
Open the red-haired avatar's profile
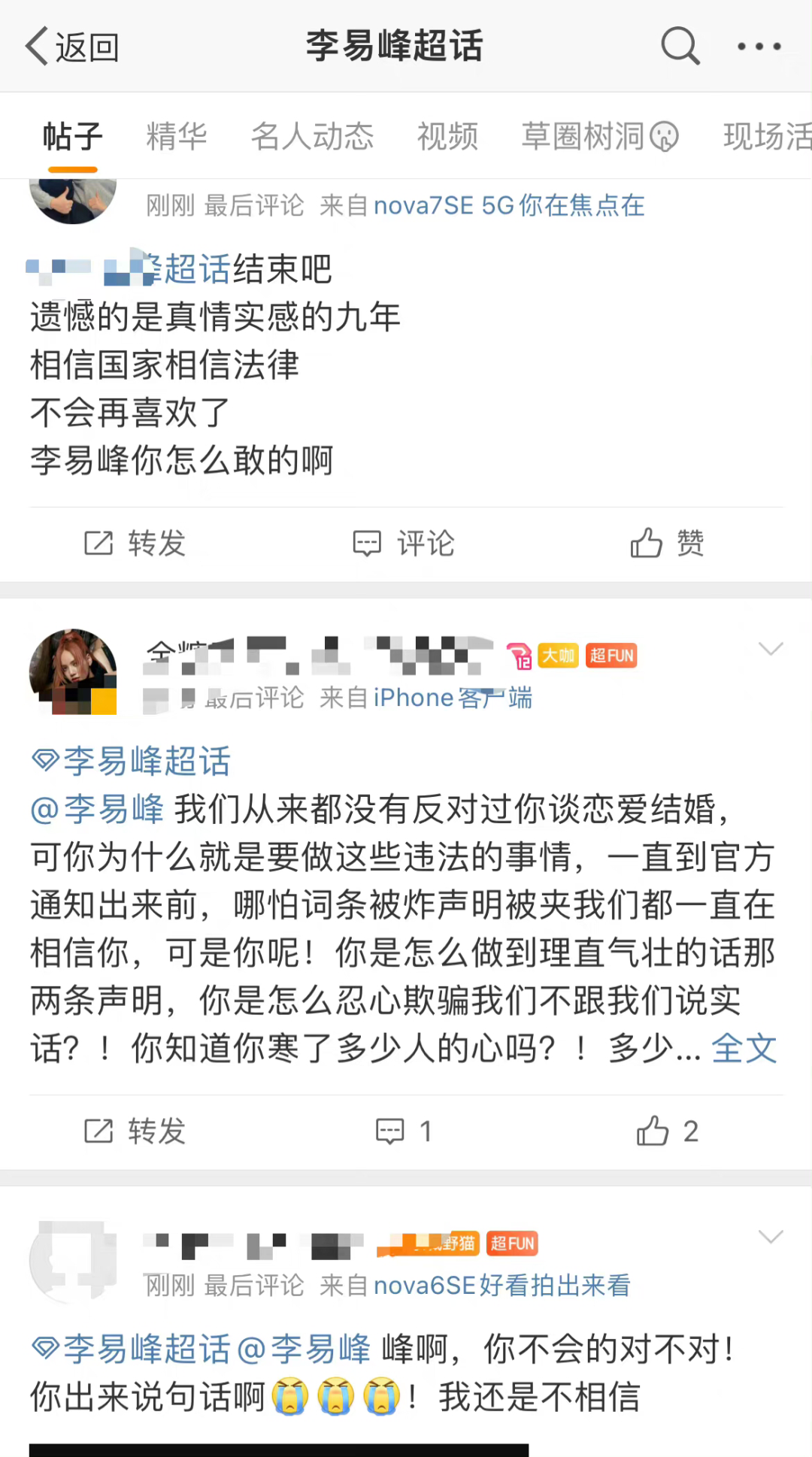72,671
